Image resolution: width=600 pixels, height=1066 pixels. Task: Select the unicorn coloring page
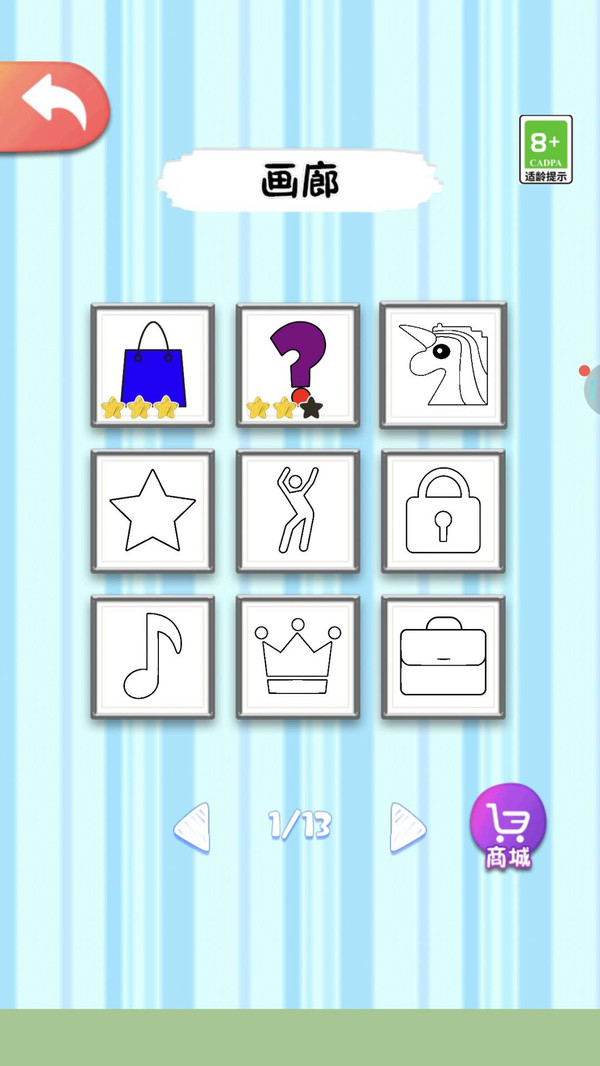tap(443, 365)
